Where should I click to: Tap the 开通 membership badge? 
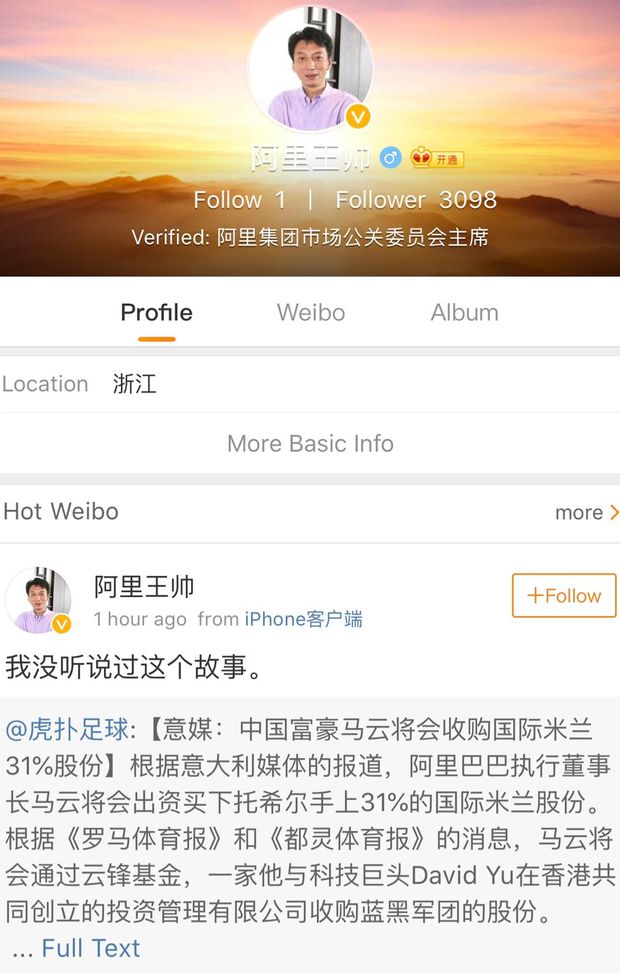click(x=437, y=159)
